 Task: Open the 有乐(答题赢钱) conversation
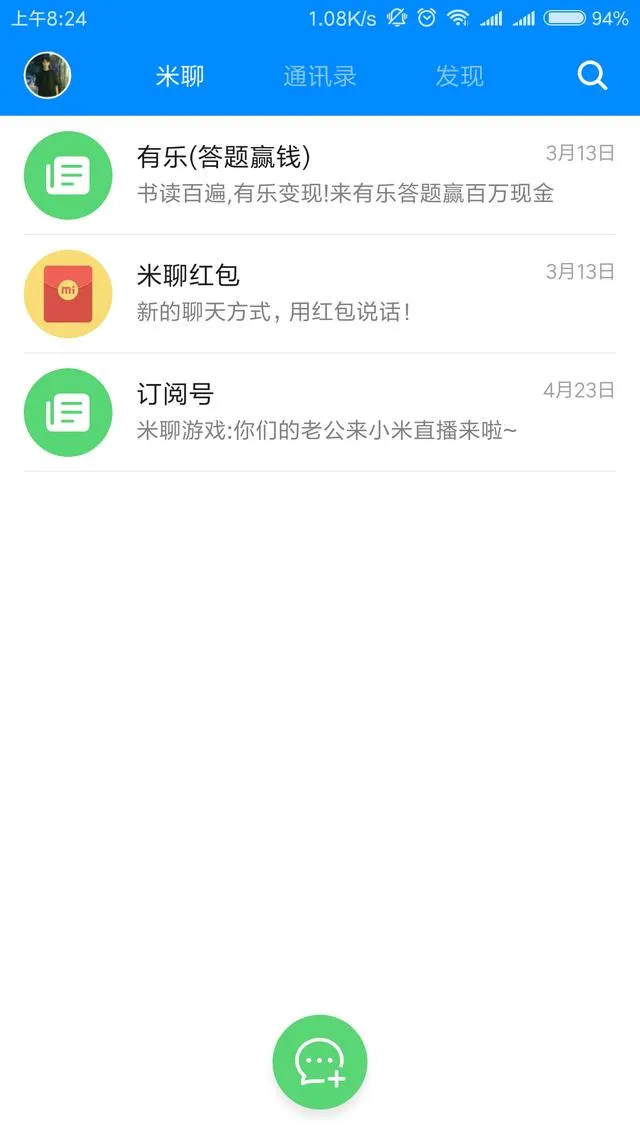(x=320, y=175)
